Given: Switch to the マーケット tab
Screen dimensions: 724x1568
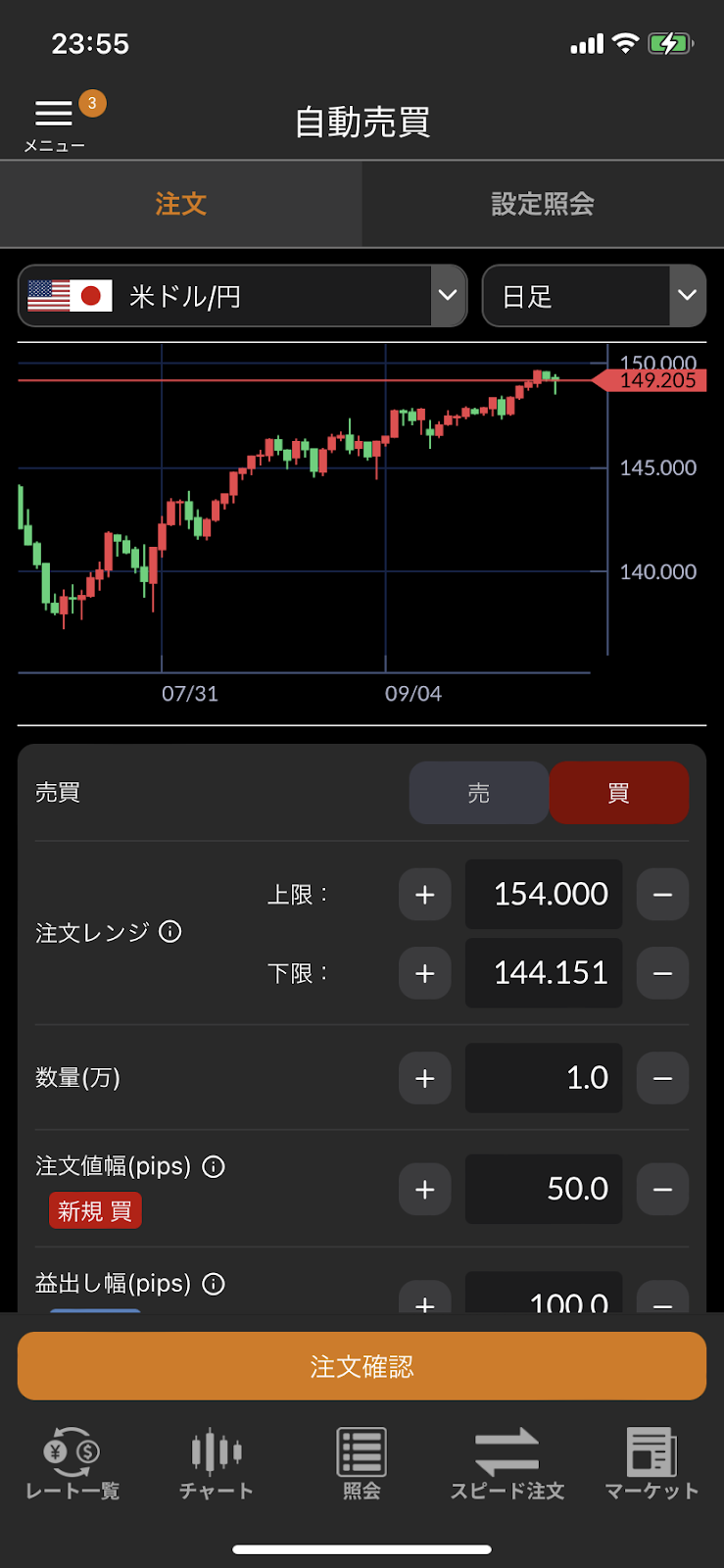Looking at the screenshot, I should click(652, 1464).
